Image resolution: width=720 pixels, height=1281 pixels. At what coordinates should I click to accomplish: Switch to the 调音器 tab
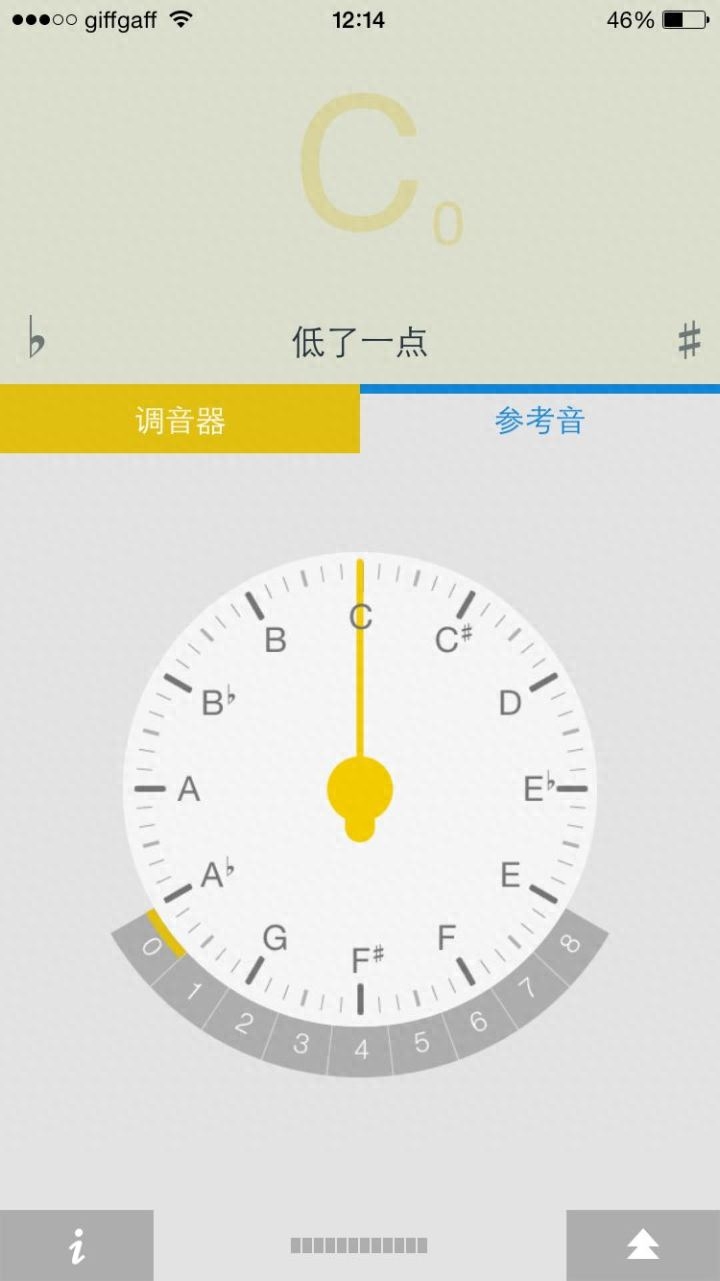(x=180, y=420)
